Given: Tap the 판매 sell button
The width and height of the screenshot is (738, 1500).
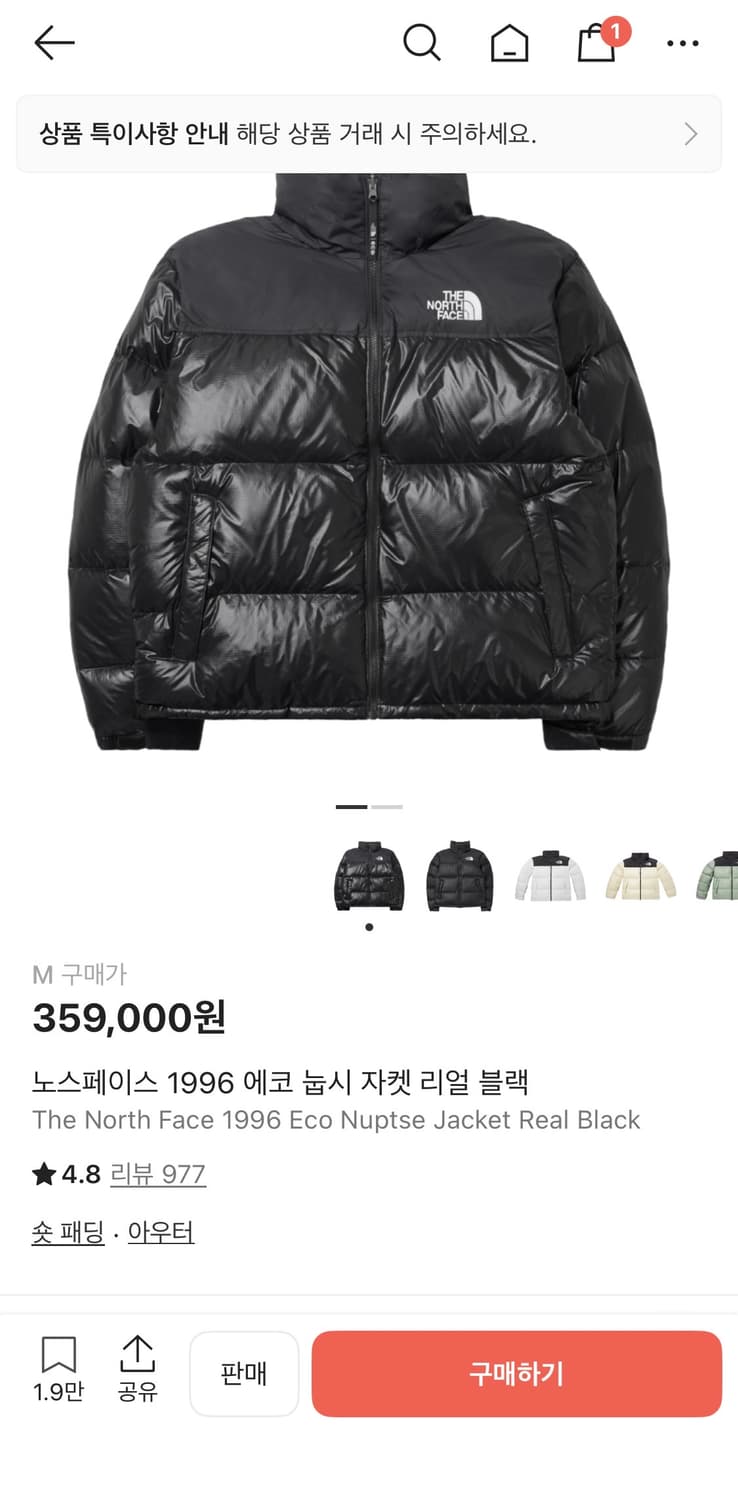Looking at the screenshot, I should point(244,1374).
